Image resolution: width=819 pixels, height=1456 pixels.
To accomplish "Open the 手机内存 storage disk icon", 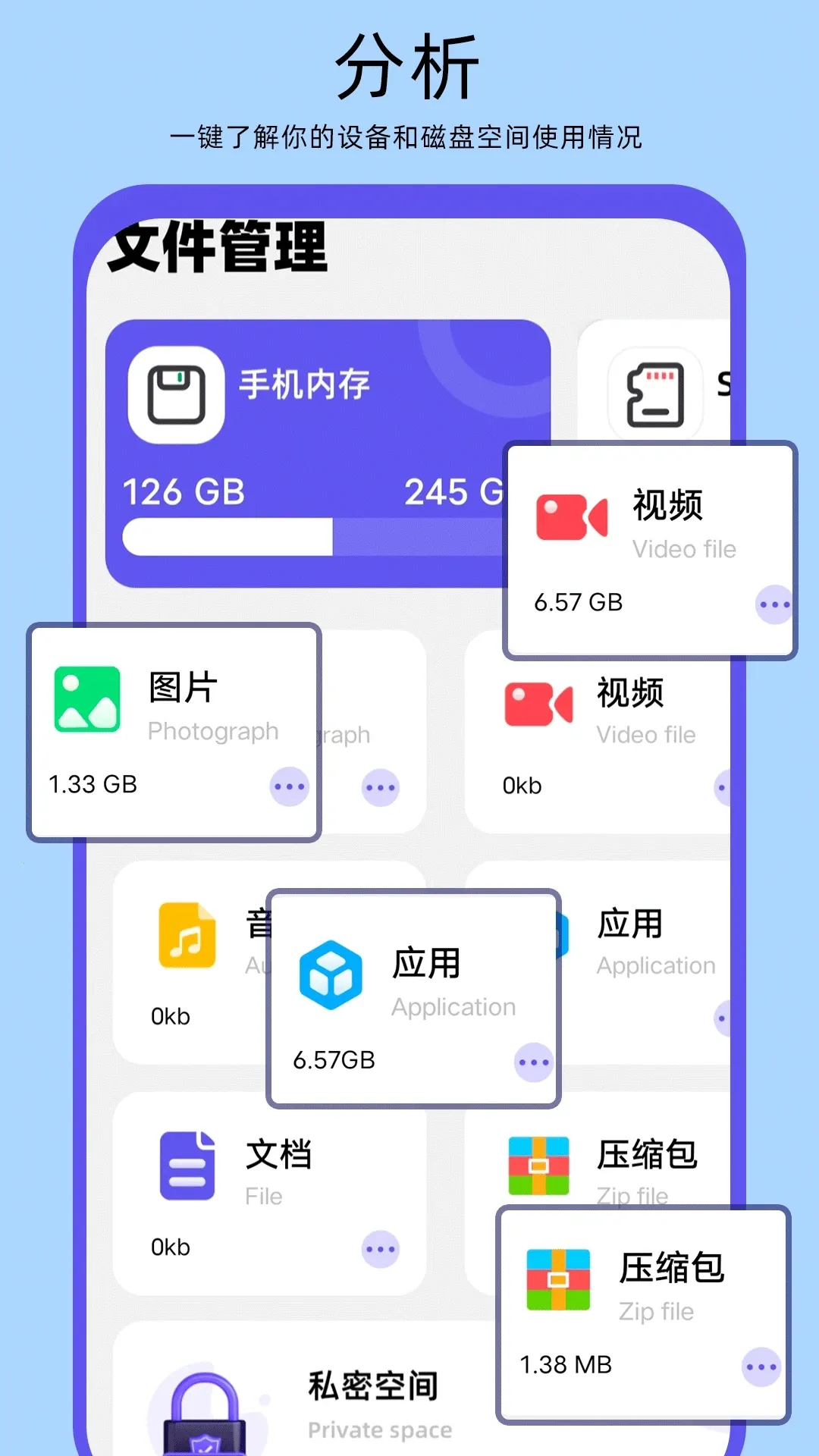I will point(178,394).
